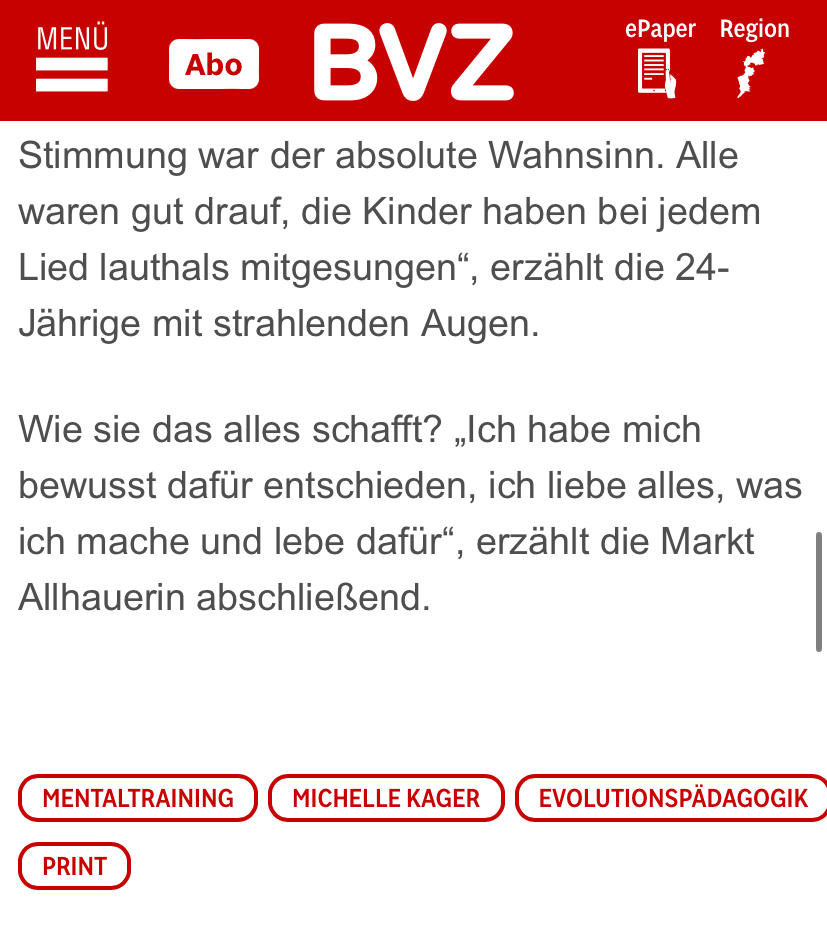Tap the Abo subscription button

[213, 65]
